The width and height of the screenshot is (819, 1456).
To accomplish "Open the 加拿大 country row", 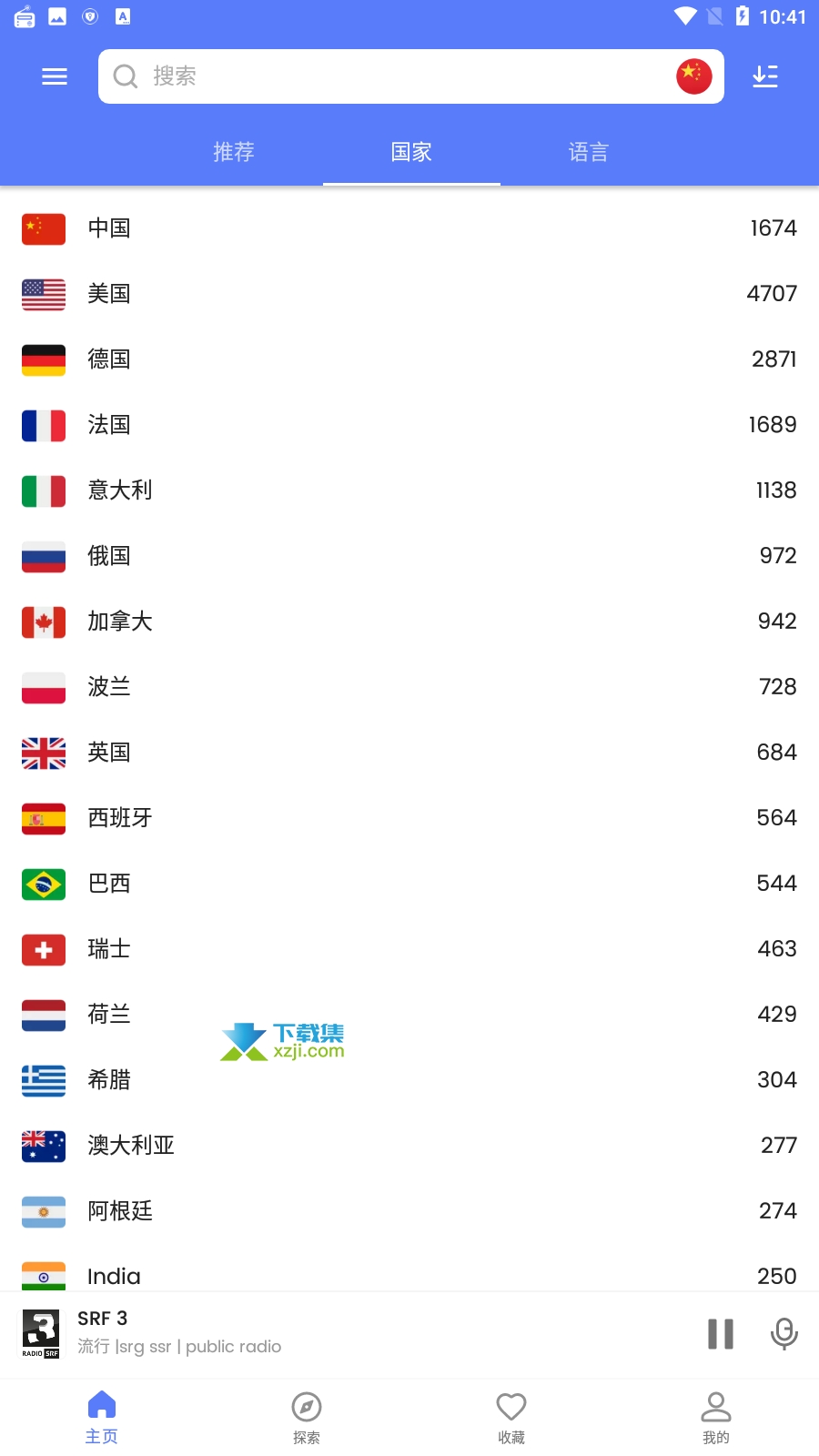I will tap(409, 622).
